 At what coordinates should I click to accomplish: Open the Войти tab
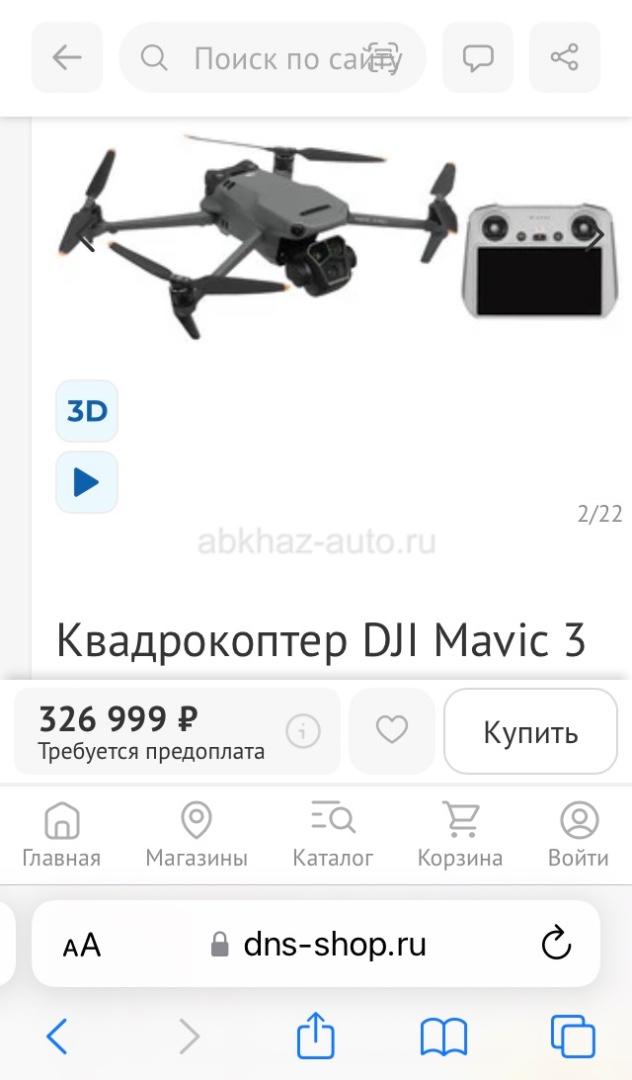pos(578,835)
